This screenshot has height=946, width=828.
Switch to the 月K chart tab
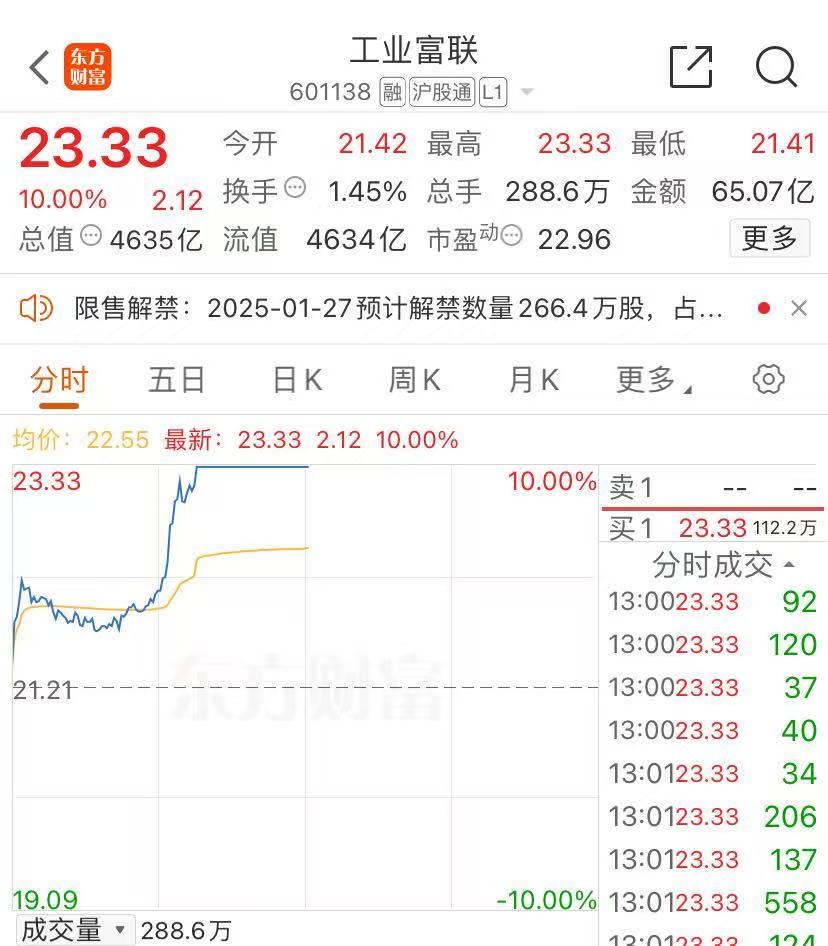[533, 380]
